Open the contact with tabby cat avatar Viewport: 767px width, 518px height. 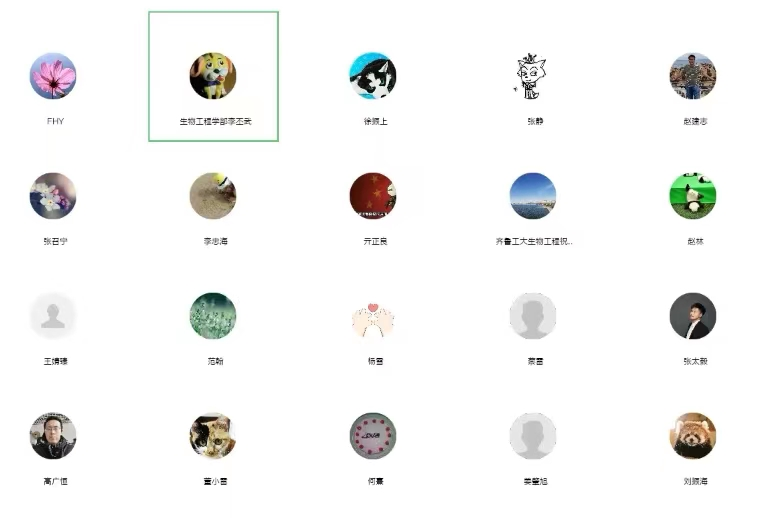(x=213, y=436)
